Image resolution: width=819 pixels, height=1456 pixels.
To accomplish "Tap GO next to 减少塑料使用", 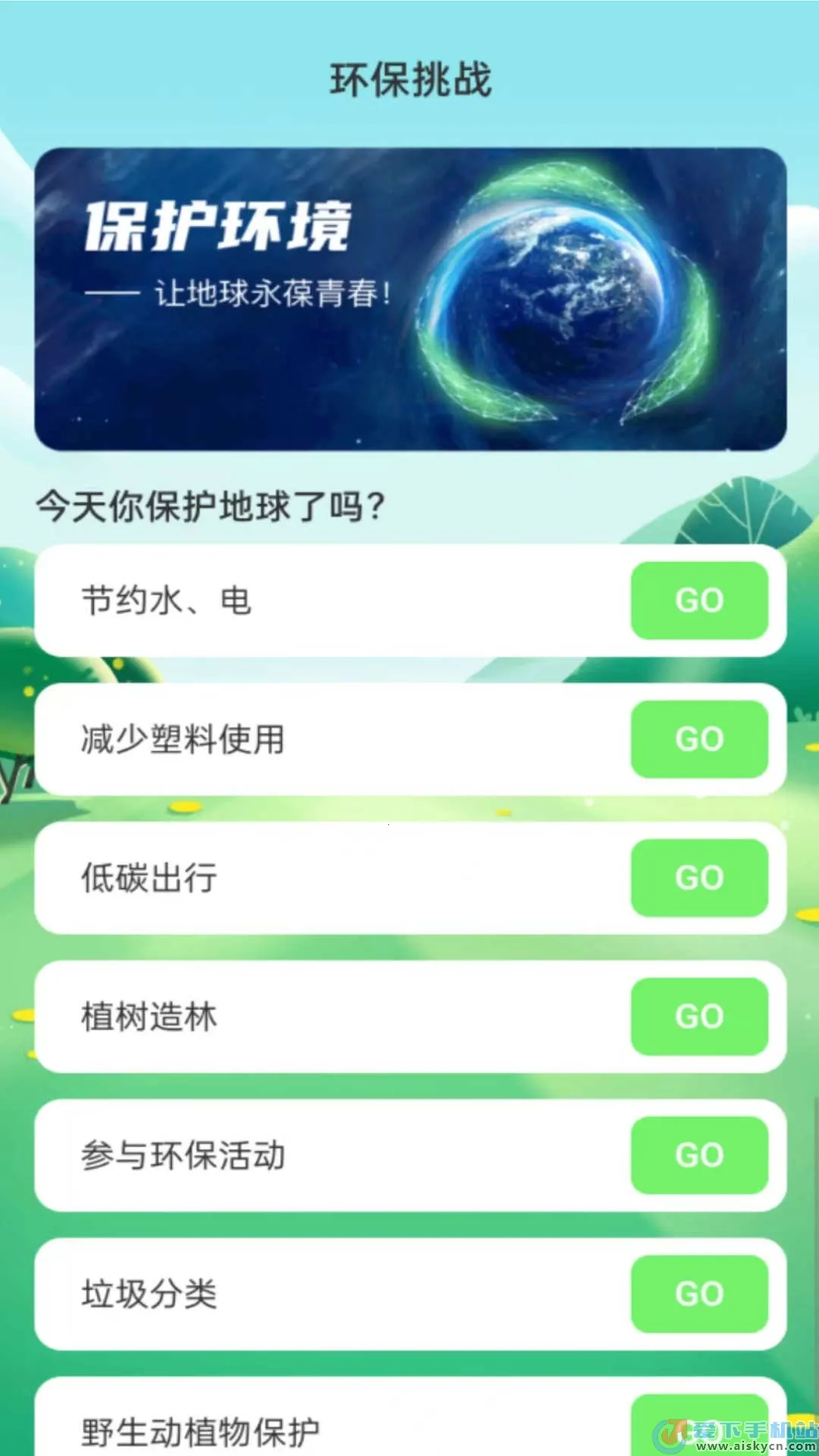I will [x=699, y=739].
